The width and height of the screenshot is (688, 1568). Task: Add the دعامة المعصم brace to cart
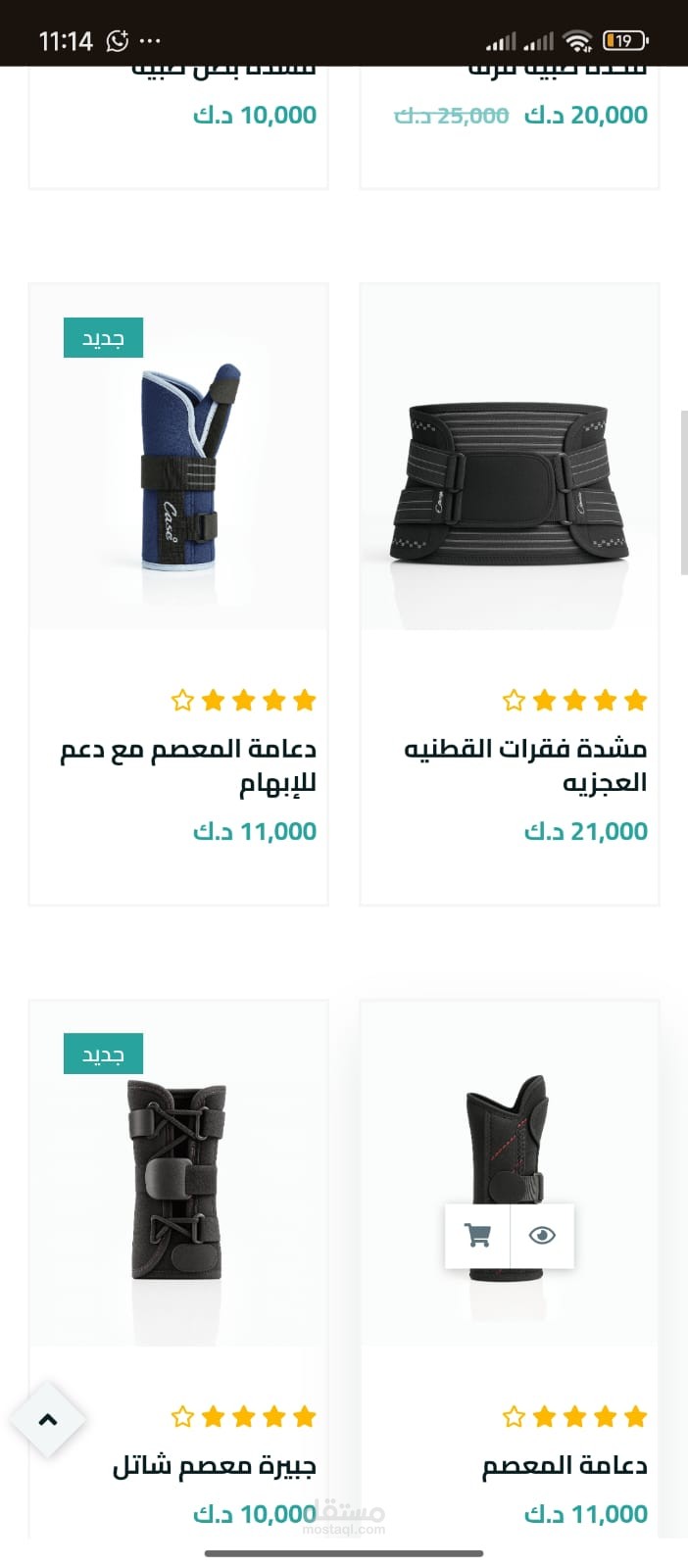(477, 1236)
